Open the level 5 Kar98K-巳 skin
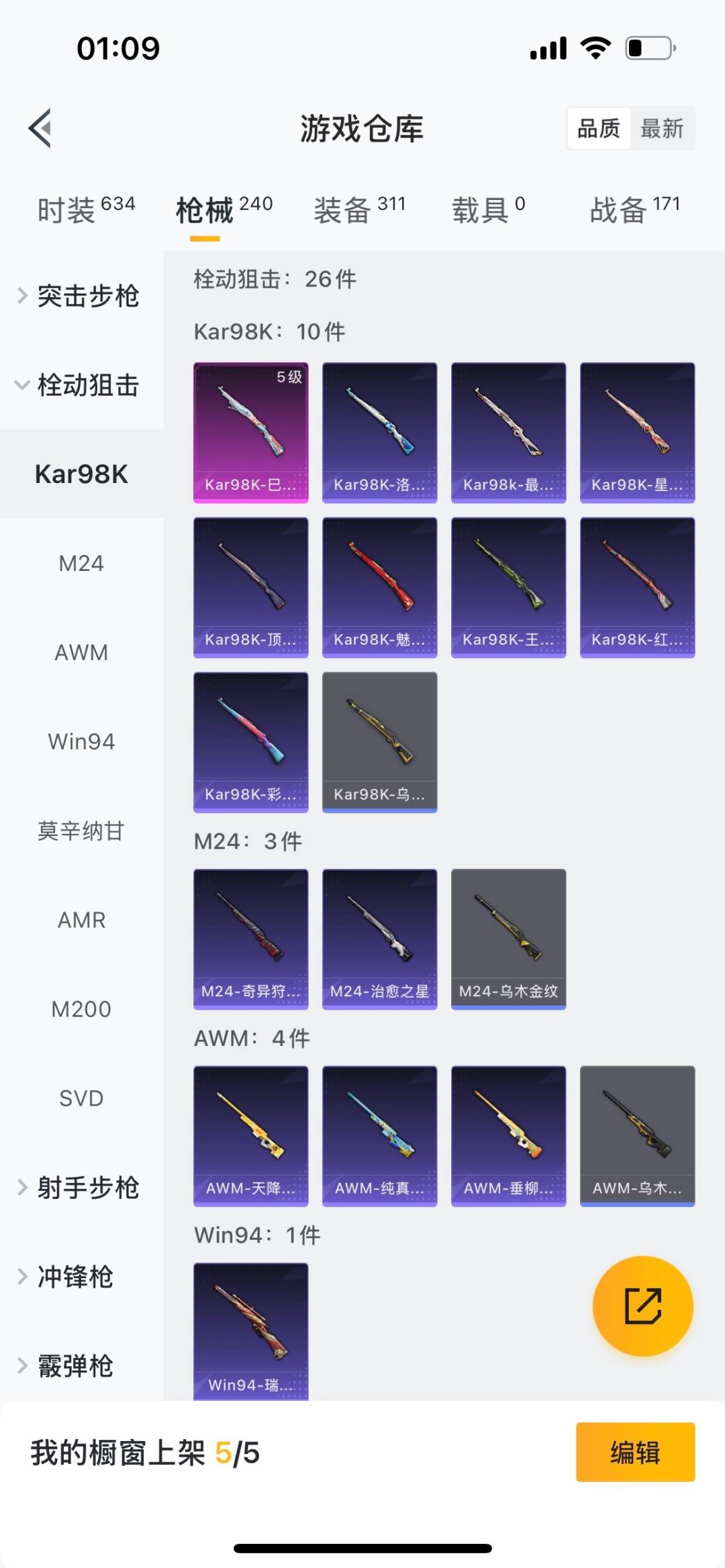Screen dimensions: 725x1568 (251, 433)
